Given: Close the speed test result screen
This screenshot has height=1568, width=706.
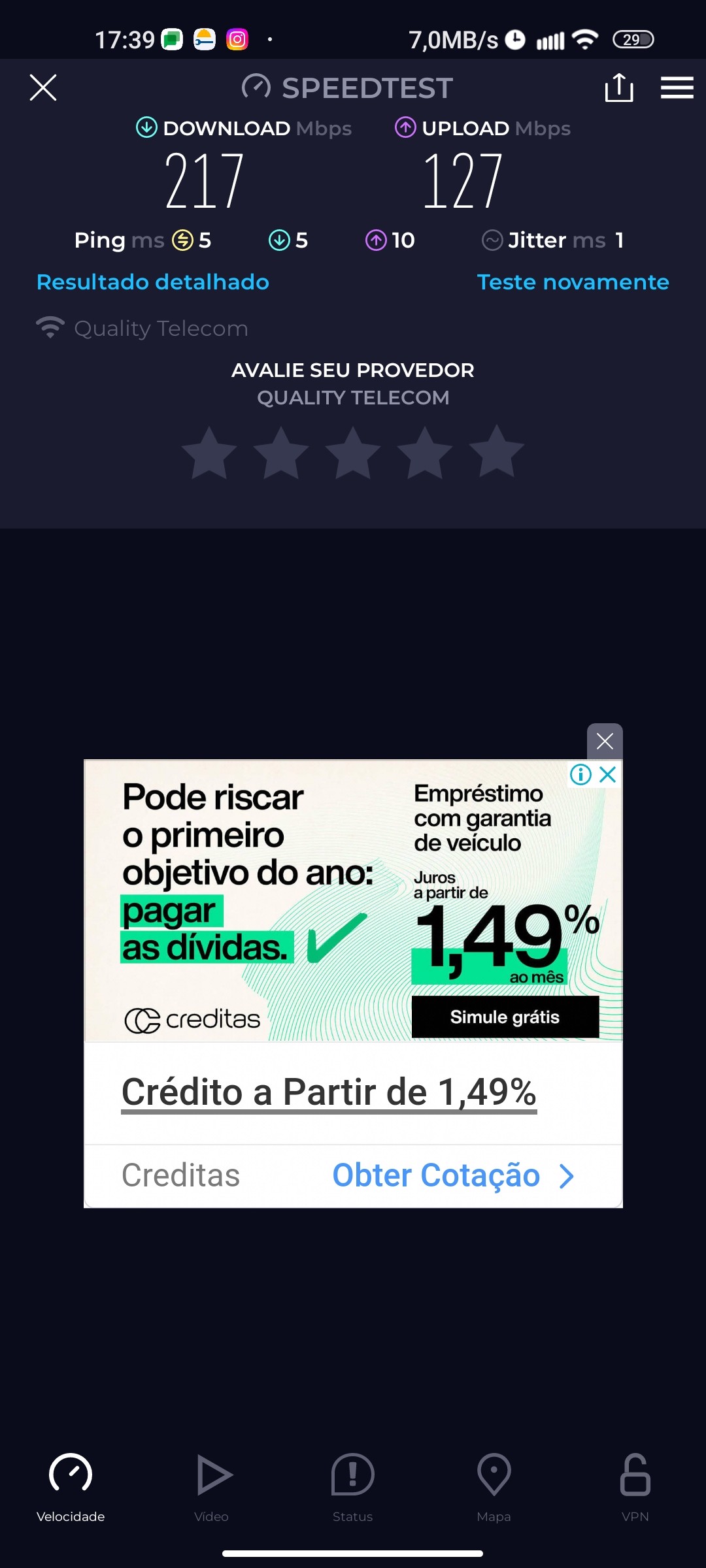Looking at the screenshot, I should coord(43,88).
